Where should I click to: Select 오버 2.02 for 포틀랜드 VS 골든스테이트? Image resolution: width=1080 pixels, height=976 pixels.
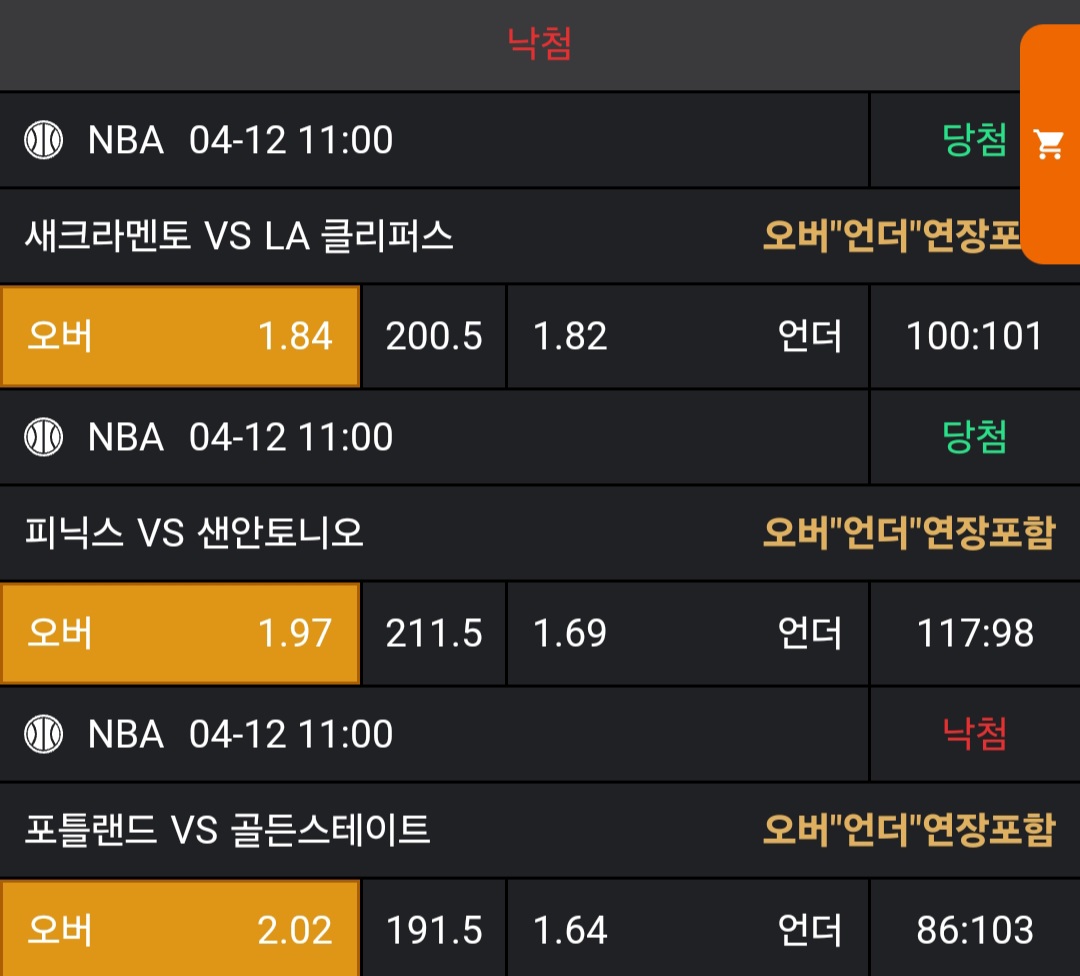(x=180, y=930)
